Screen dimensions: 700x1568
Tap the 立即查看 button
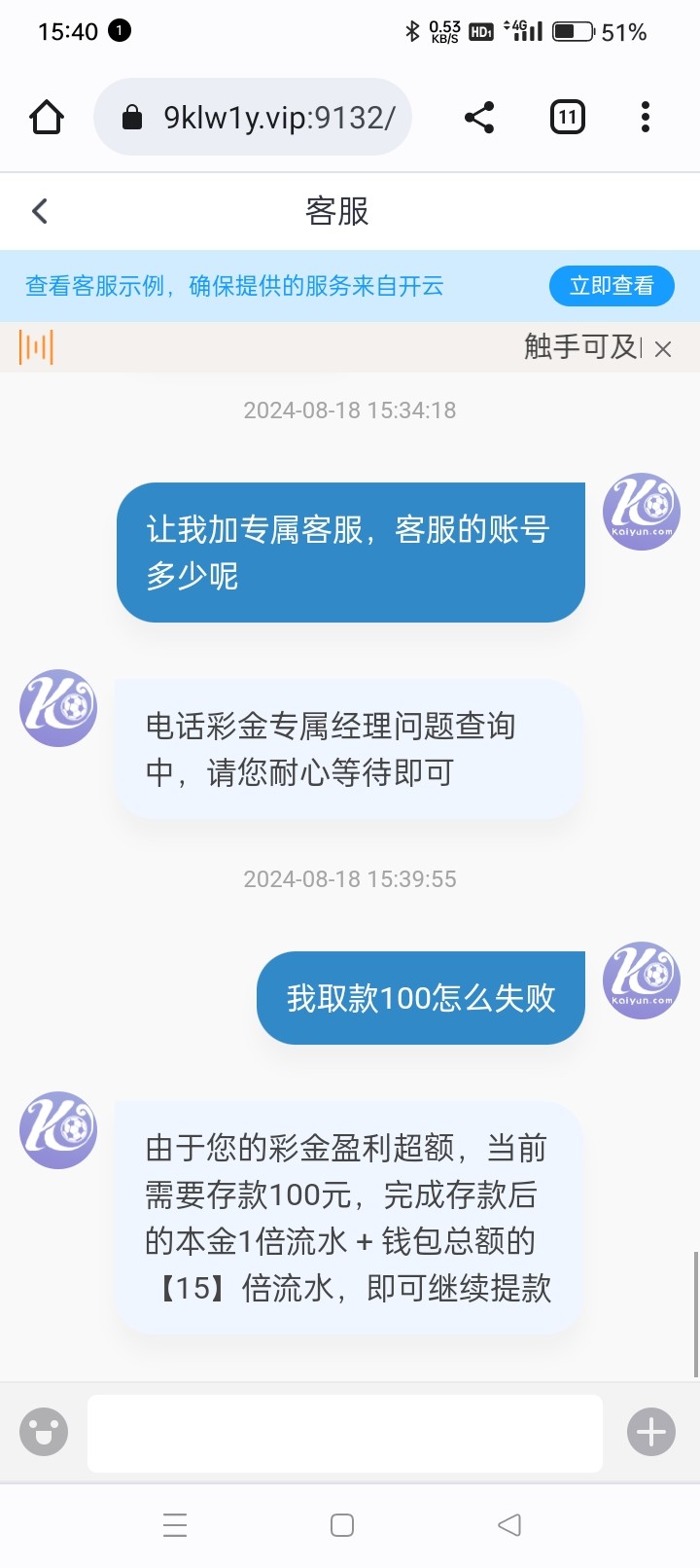[612, 286]
